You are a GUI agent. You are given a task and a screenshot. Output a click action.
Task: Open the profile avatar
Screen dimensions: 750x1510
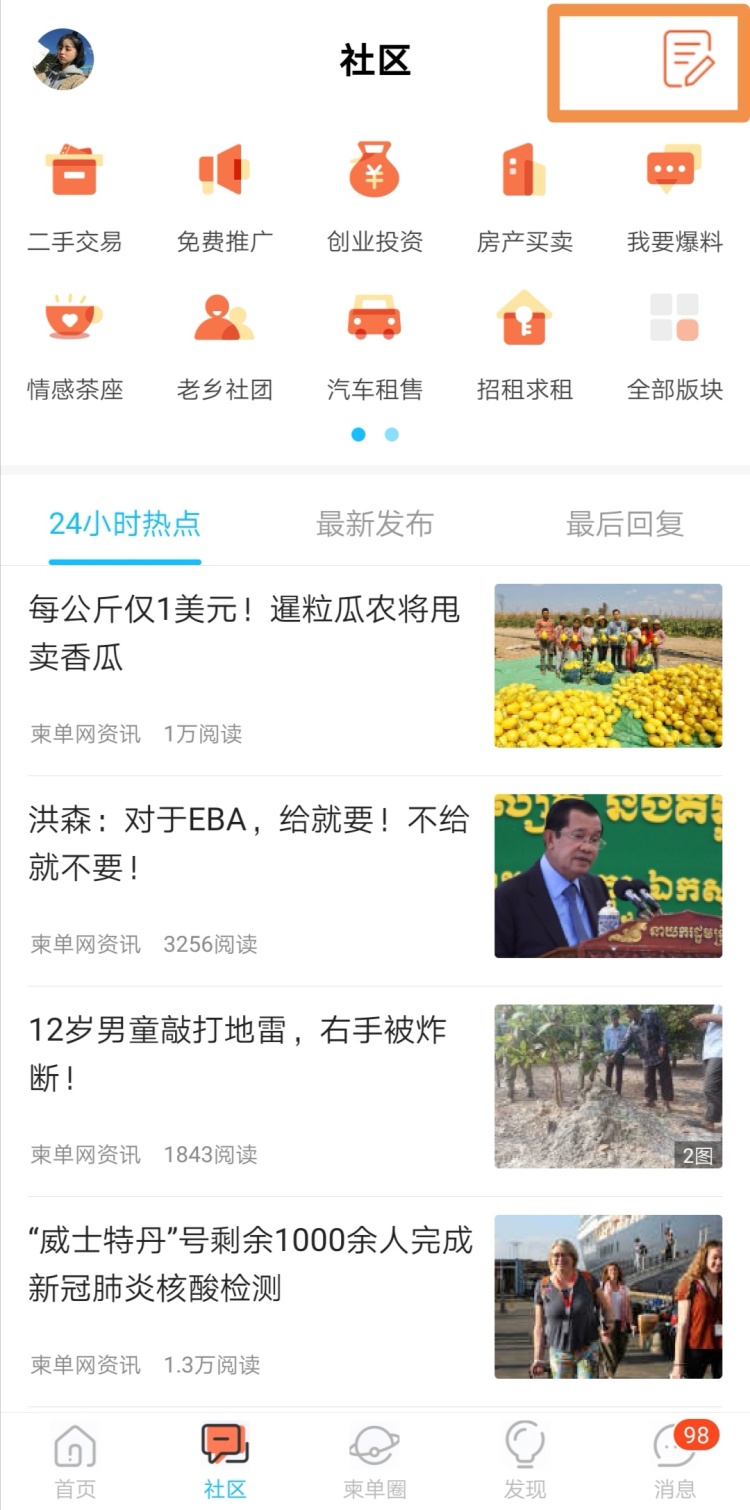point(64,60)
